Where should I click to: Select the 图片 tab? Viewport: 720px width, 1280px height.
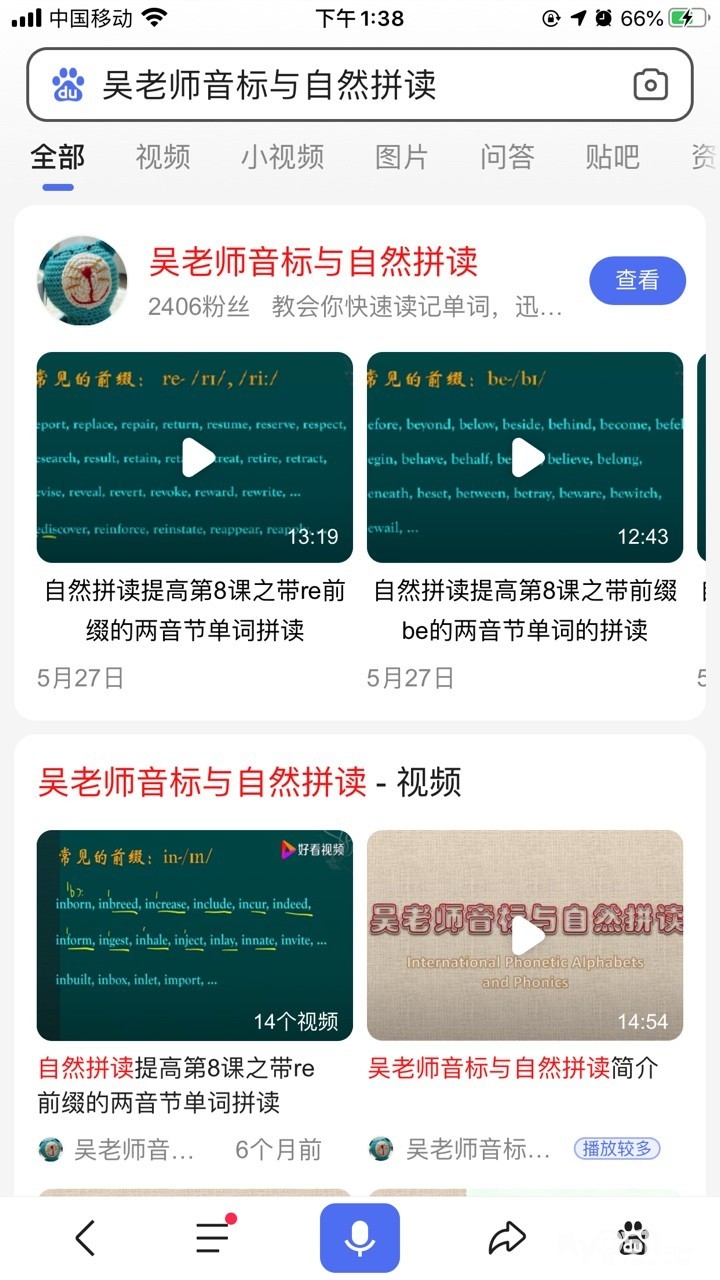pyautogui.click(x=402, y=157)
